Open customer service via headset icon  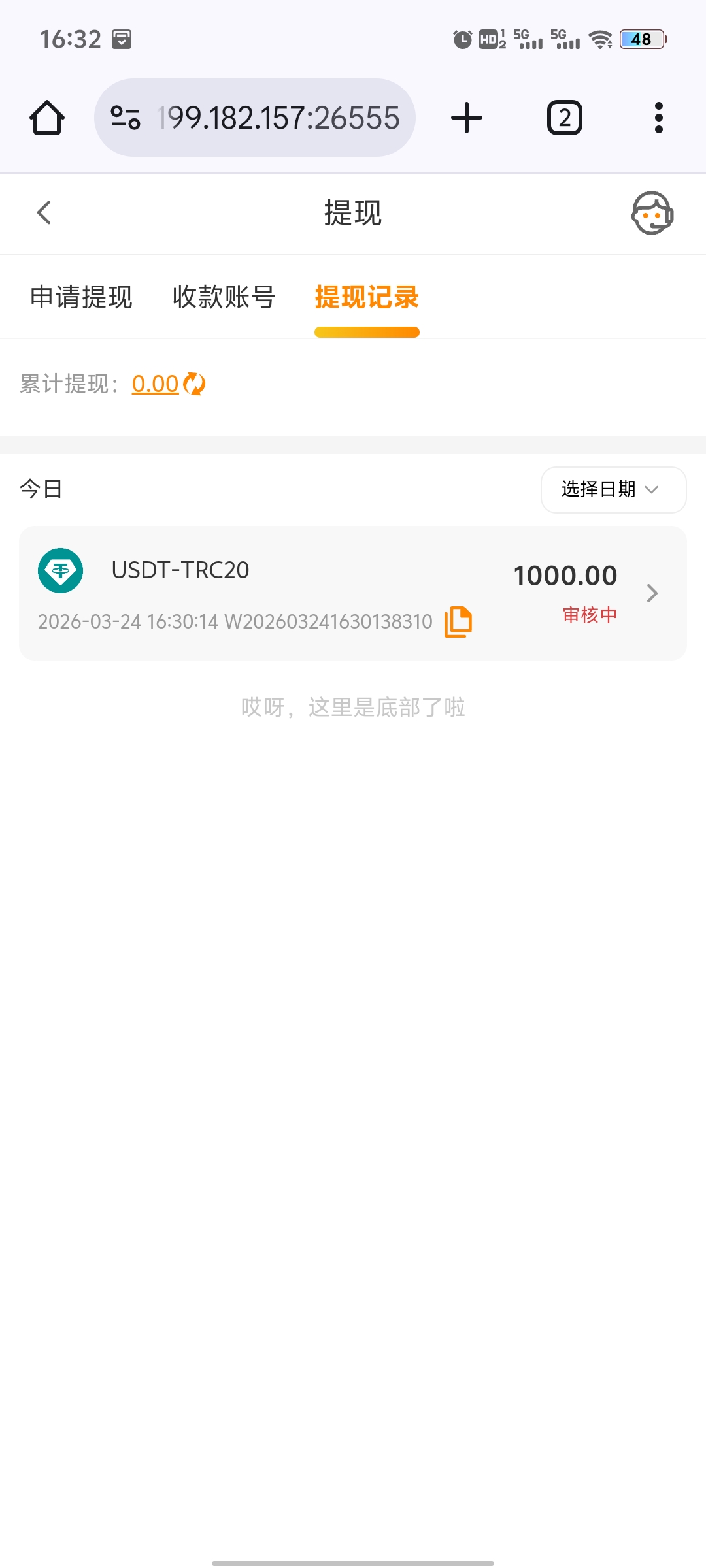tap(652, 213)
